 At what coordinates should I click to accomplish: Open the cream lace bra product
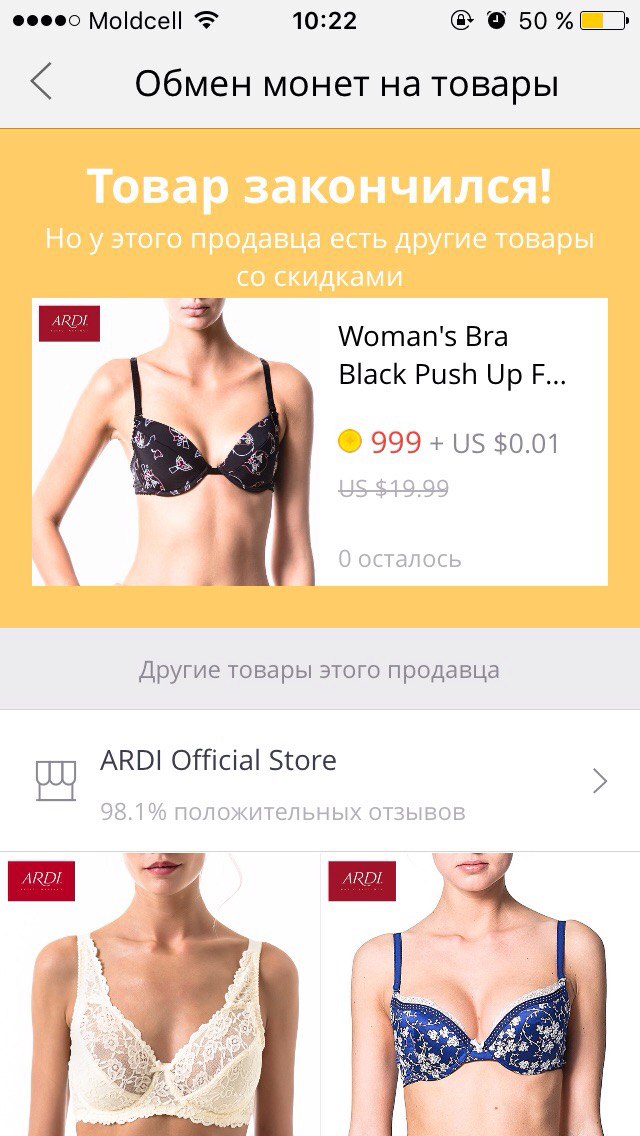159,994
